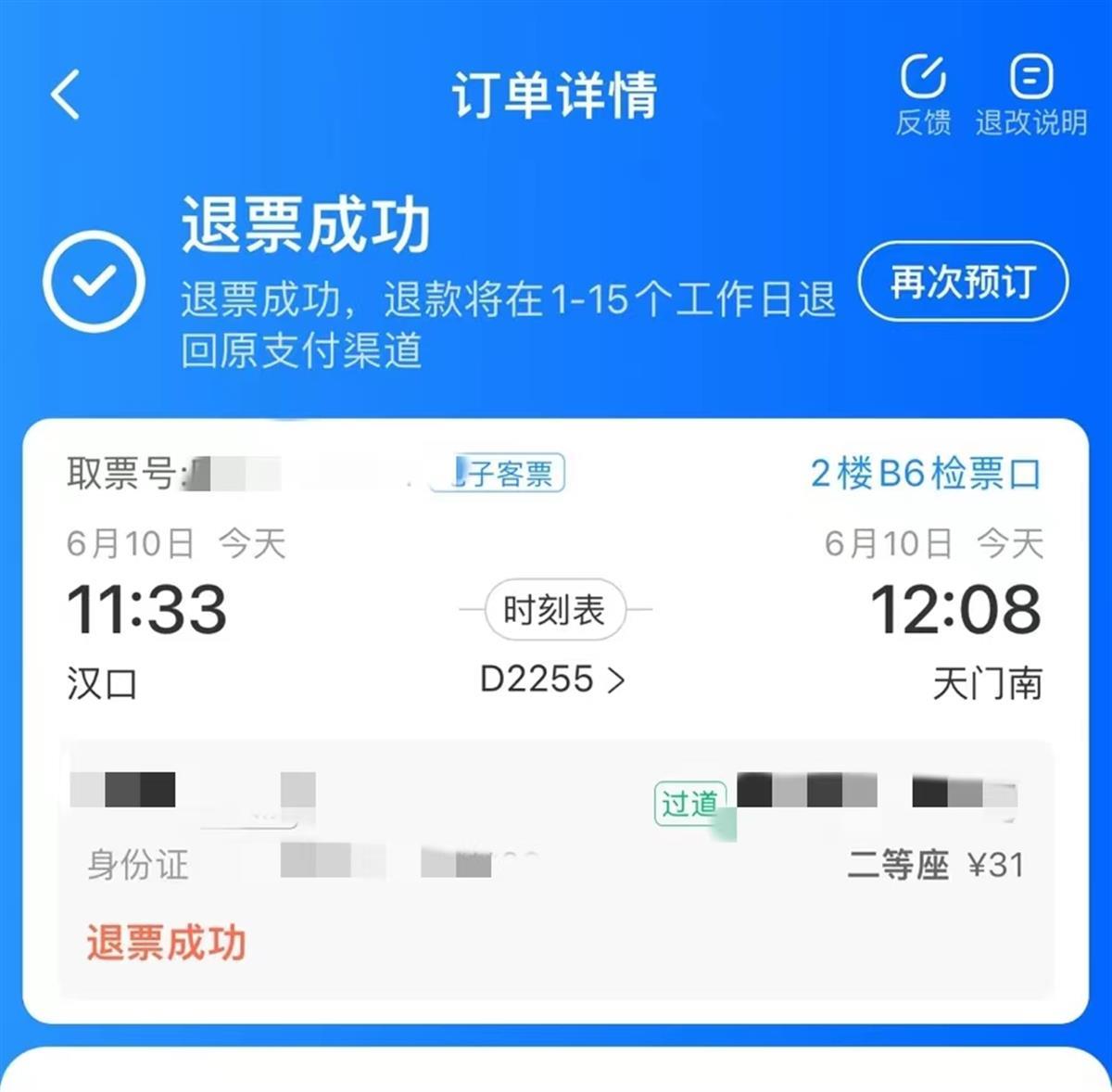Open 退改说明 refund rules
The image size is (1112, 1092).
(1030, 95)
